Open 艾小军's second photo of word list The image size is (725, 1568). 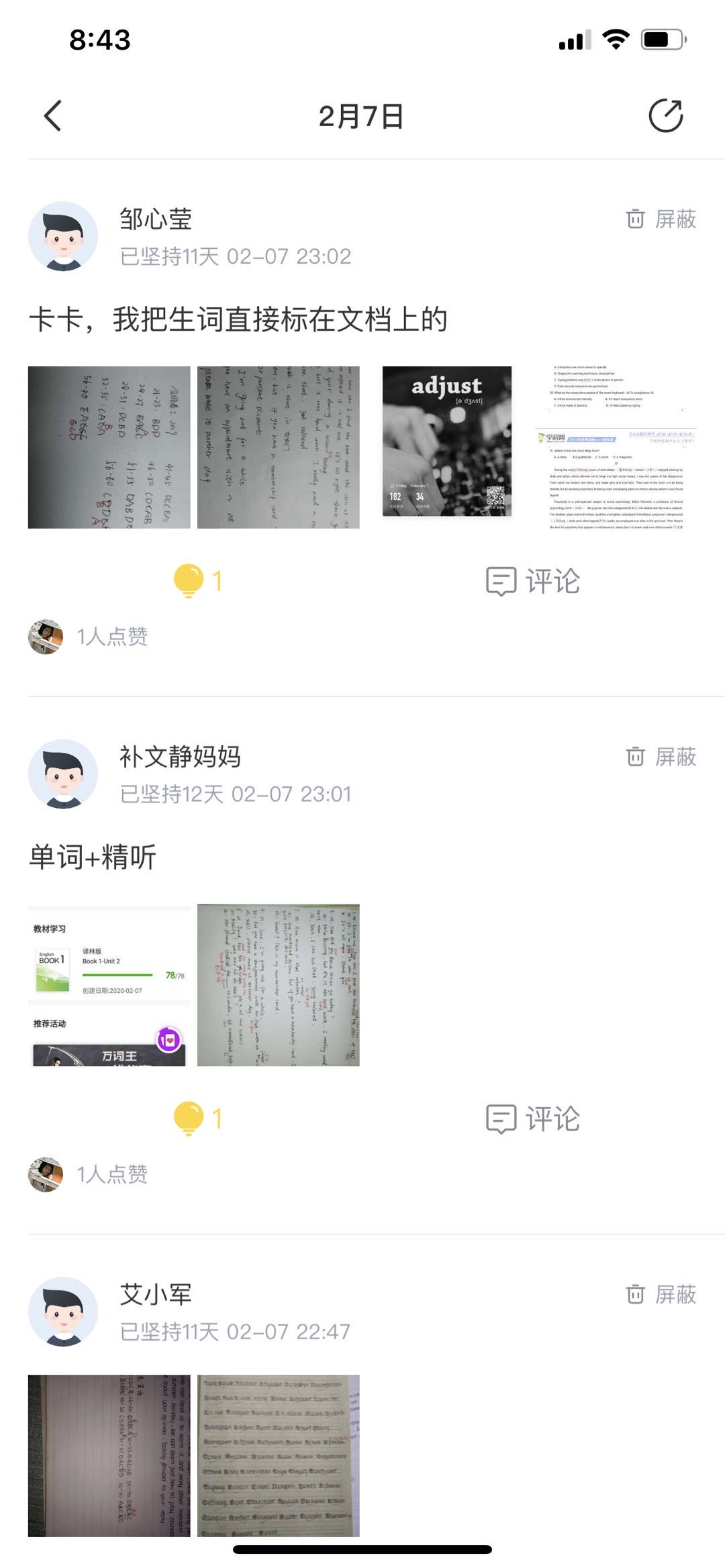(x=278, y=1455)
